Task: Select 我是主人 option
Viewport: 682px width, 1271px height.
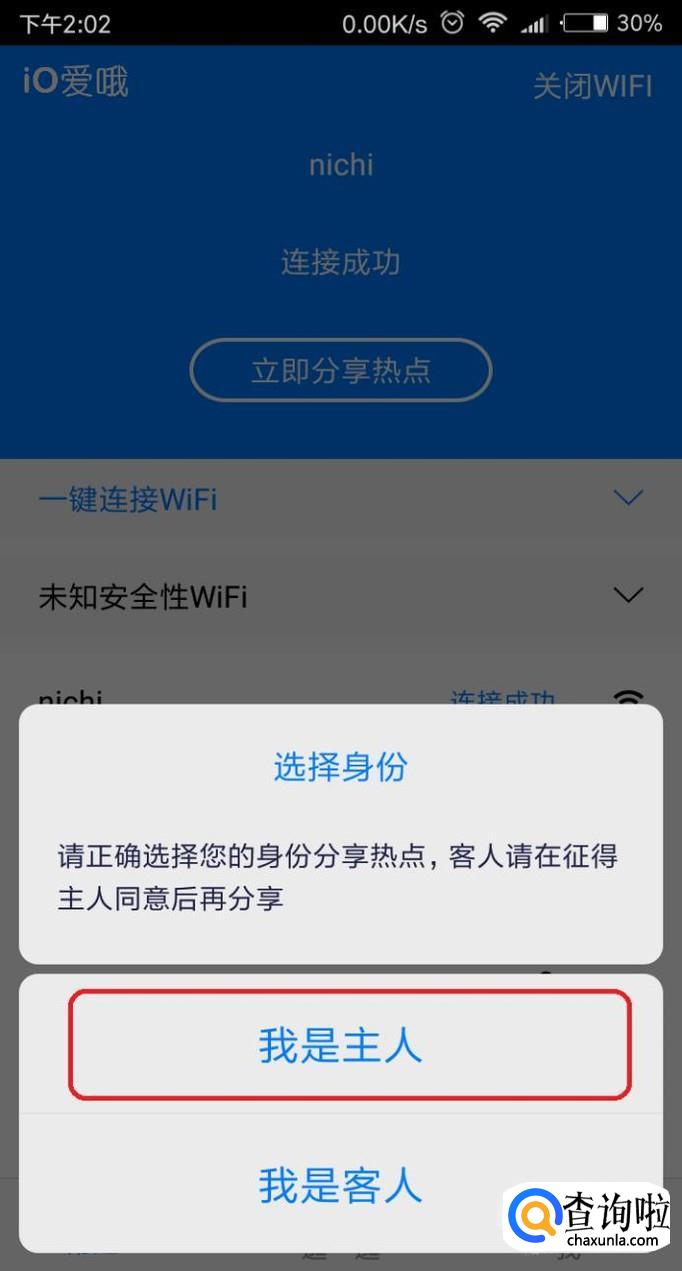Action: tap(341, 1045)
